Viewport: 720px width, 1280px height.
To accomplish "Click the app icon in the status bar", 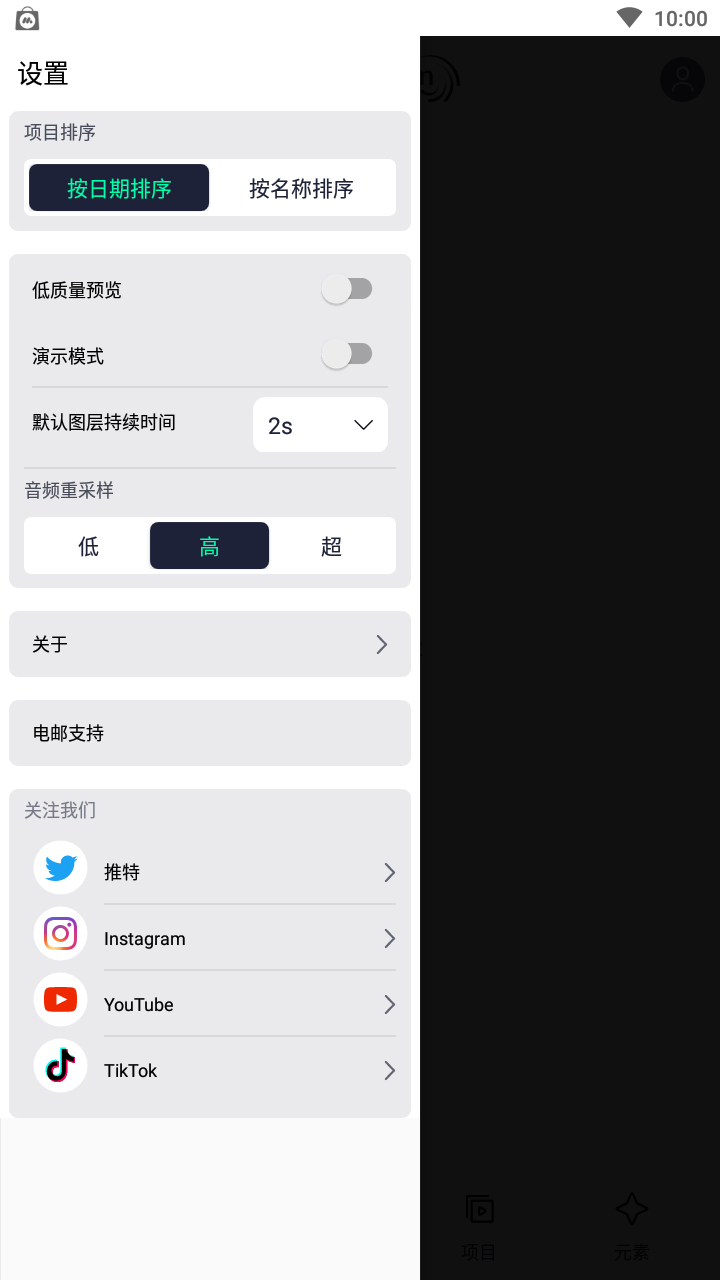I will pos(26,17).
